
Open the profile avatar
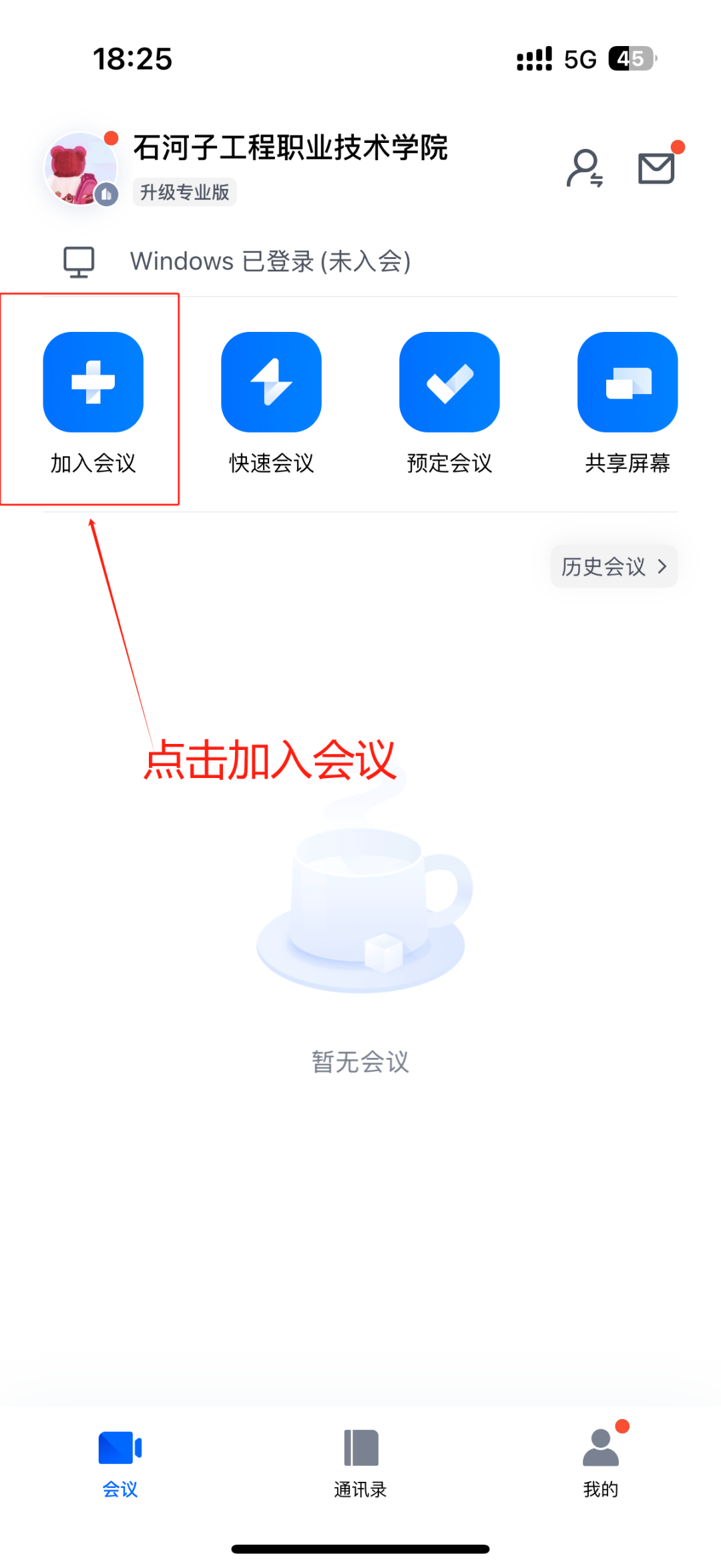tap(81, 169)
